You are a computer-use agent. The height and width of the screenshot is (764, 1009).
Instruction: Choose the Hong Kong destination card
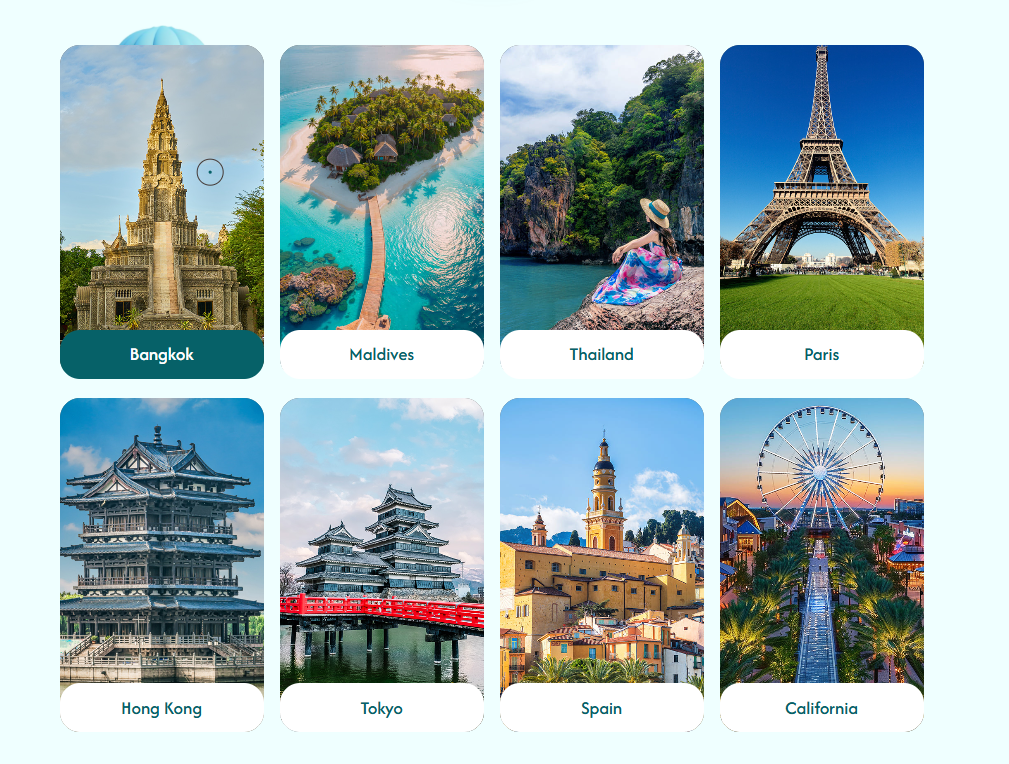[x=162, y=565]
